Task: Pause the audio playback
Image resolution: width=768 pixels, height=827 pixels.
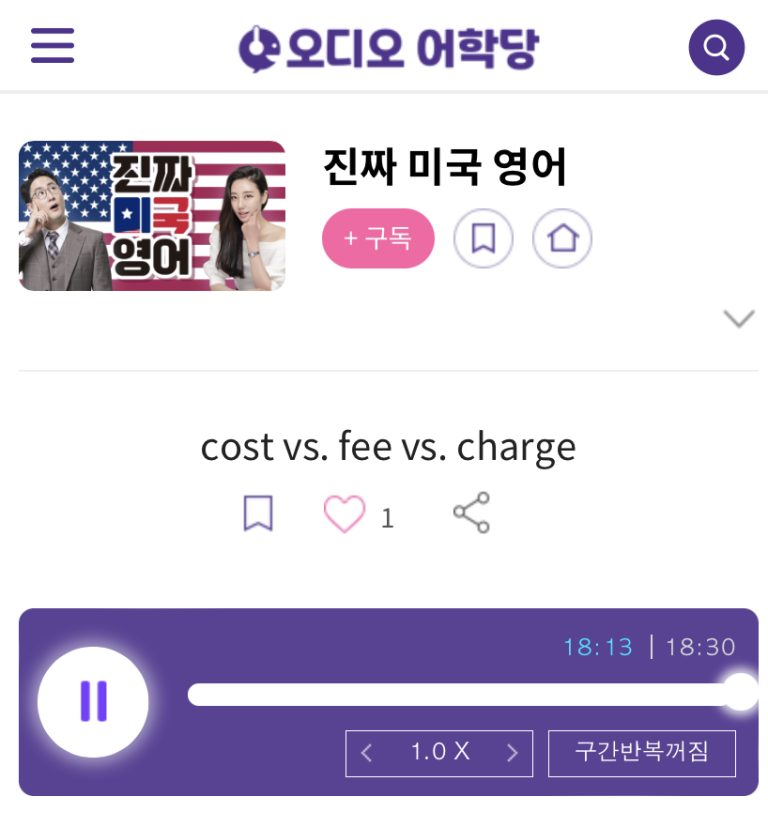Action: point(93,701)
